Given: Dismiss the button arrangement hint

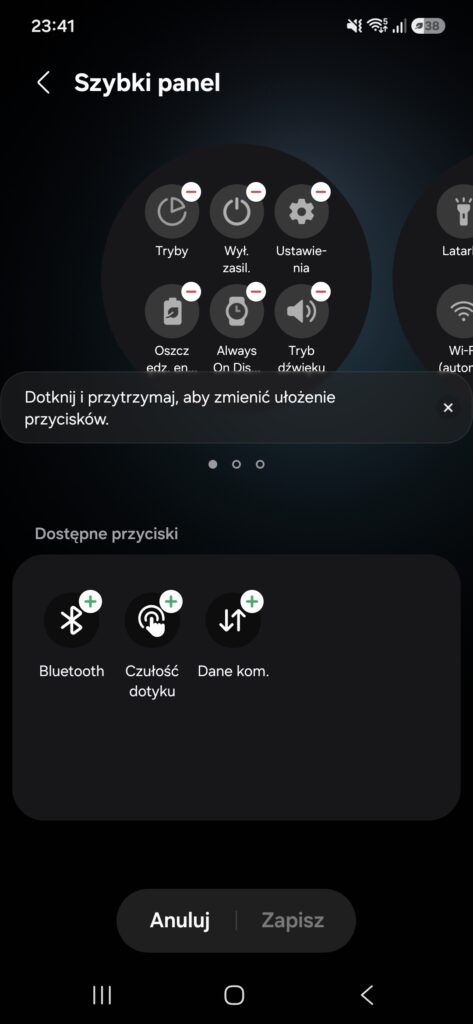Looking at the screenshot, I should (x=448, y=408).
